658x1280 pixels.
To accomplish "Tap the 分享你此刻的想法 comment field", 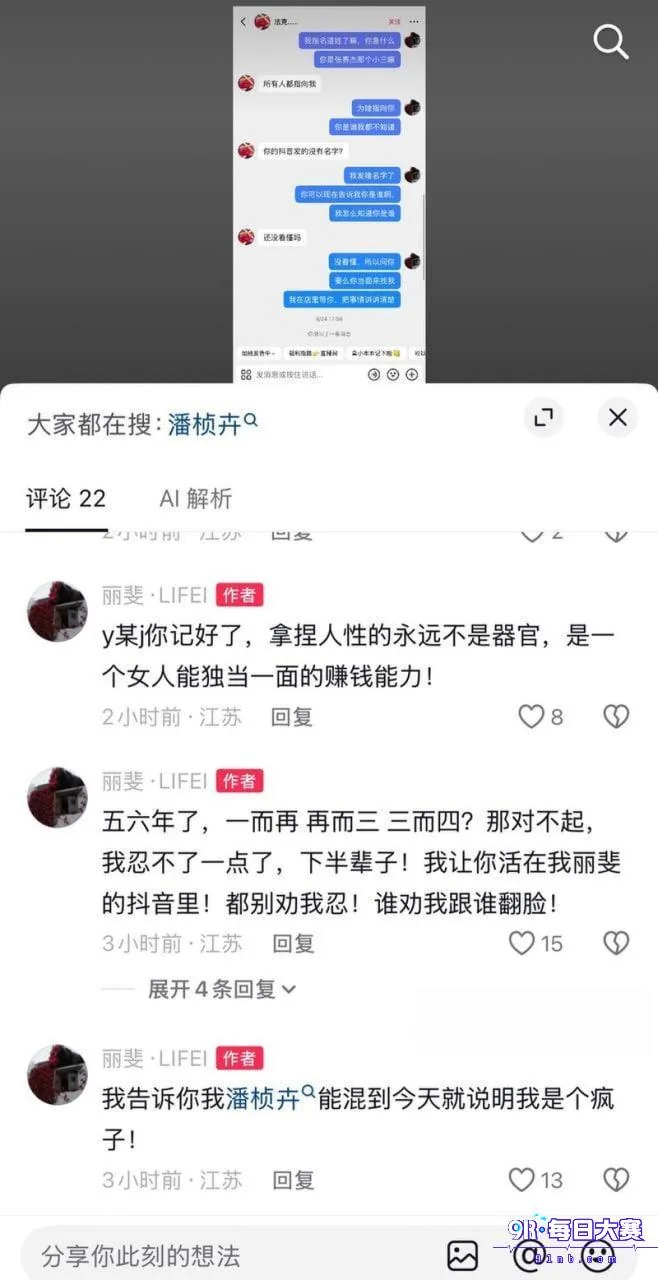I will pyautogui.click(x=230, y=1255).
